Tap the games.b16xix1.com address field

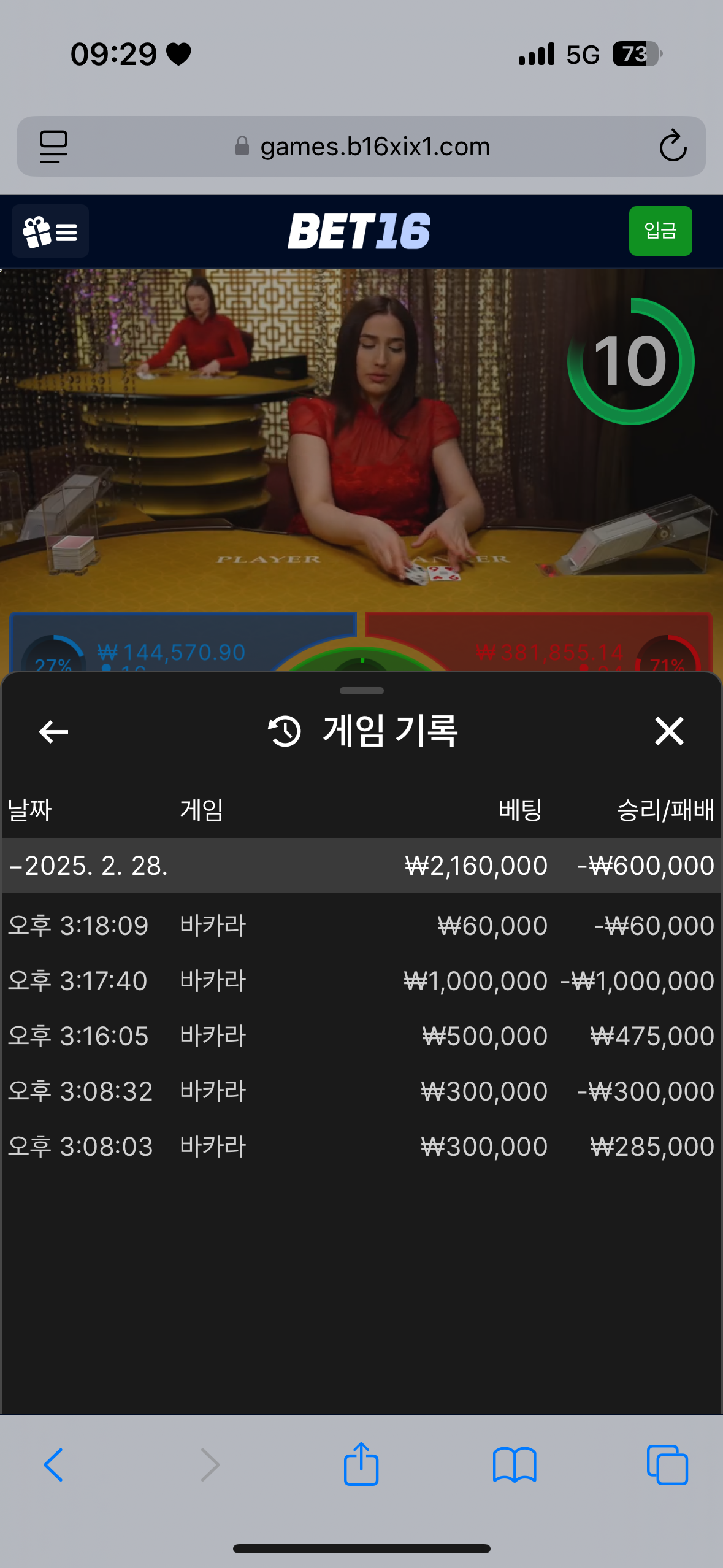(x=362, y=147)
